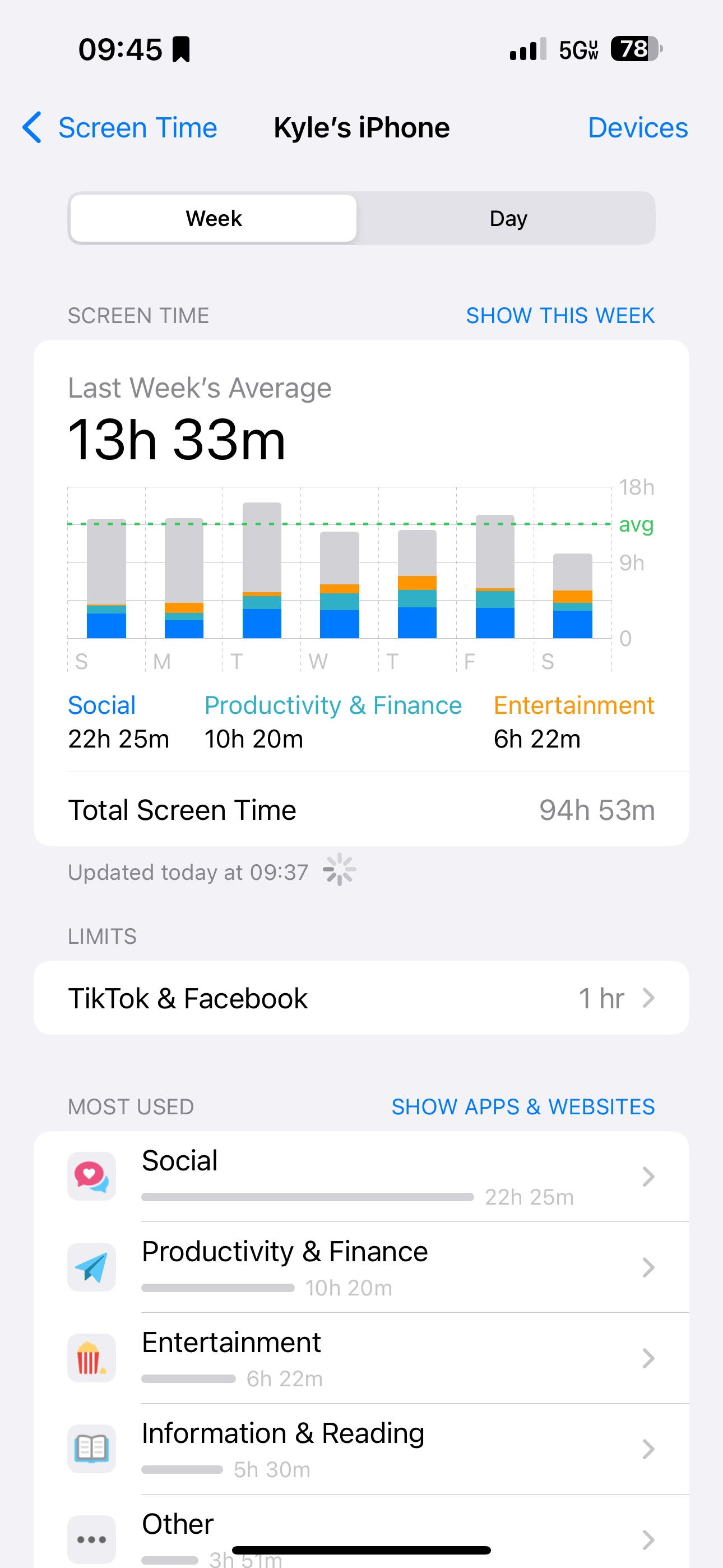Tap Show This Week
The width and height of the screenshot is (723, 1568).
point(560,315)
